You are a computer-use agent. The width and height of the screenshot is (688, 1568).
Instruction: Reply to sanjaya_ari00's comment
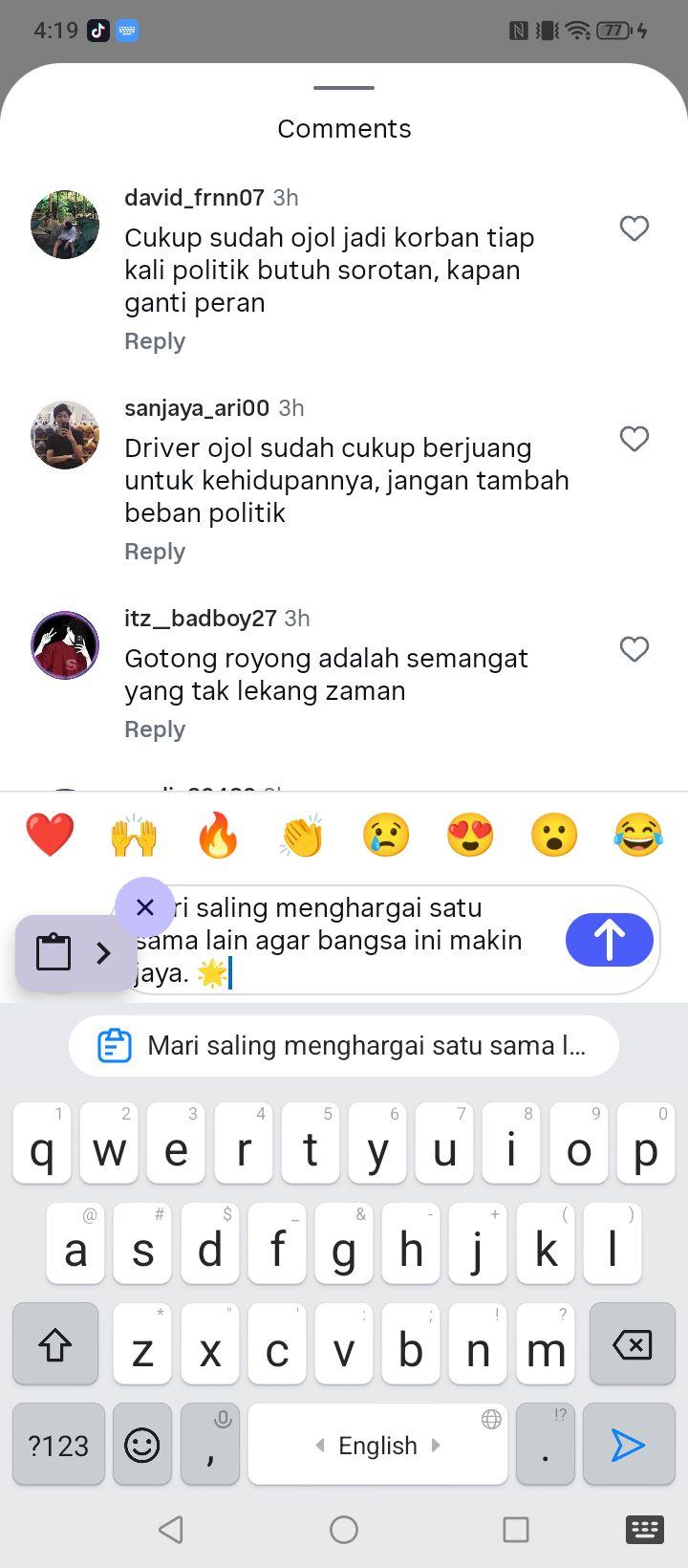155,552
